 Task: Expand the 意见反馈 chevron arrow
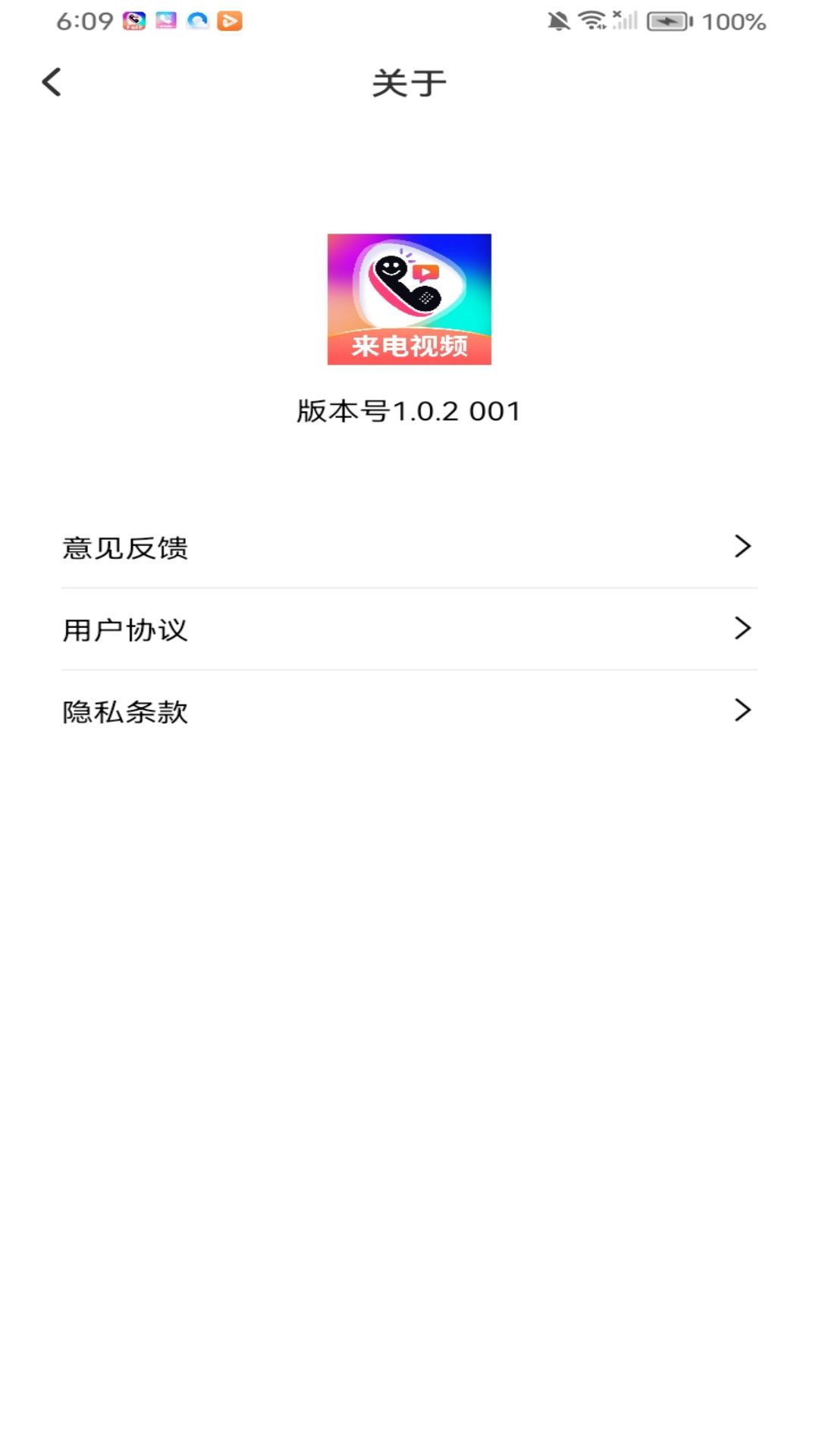[743, 548]
